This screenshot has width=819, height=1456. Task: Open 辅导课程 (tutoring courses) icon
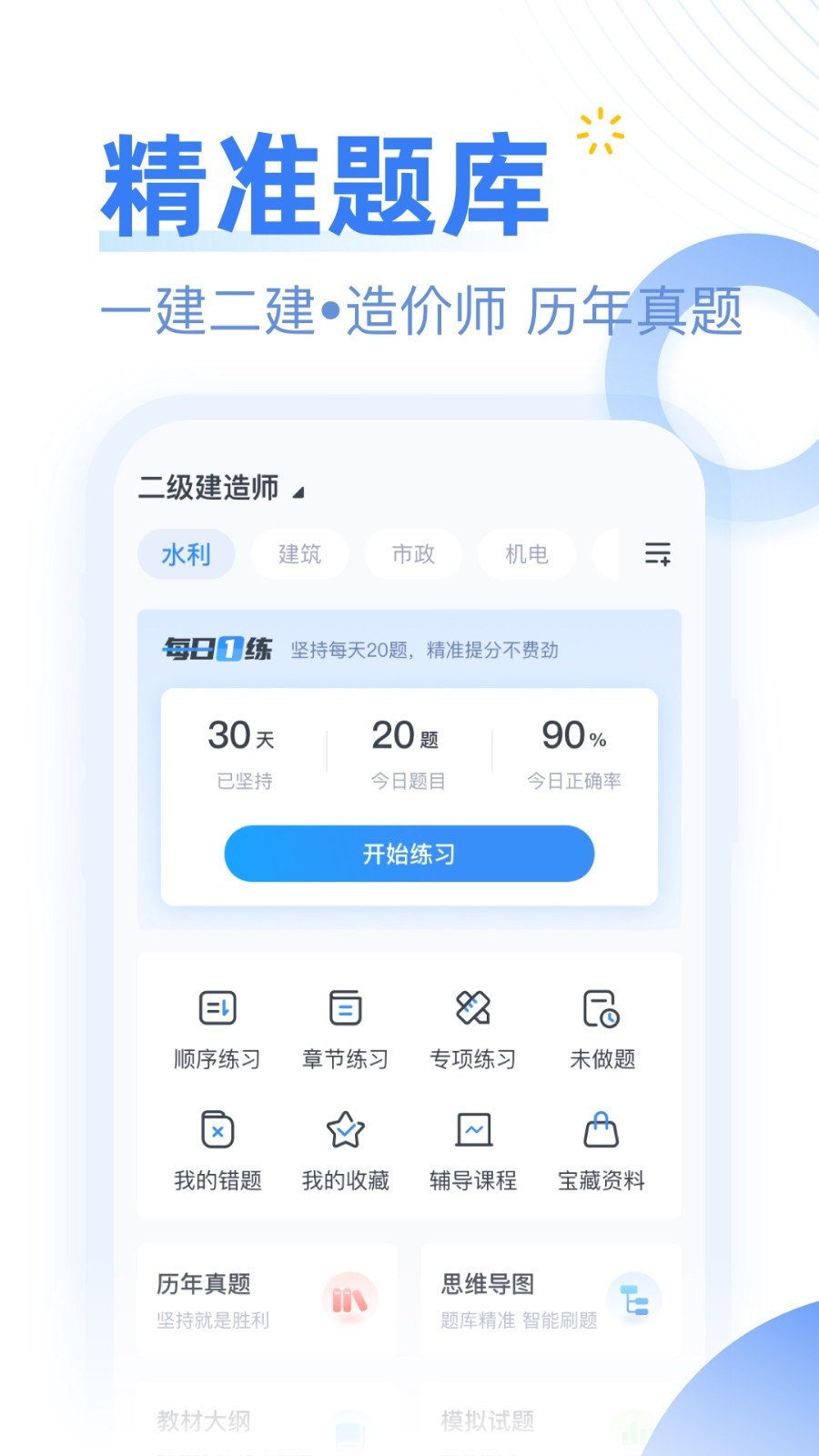[x=472, y=1148]
